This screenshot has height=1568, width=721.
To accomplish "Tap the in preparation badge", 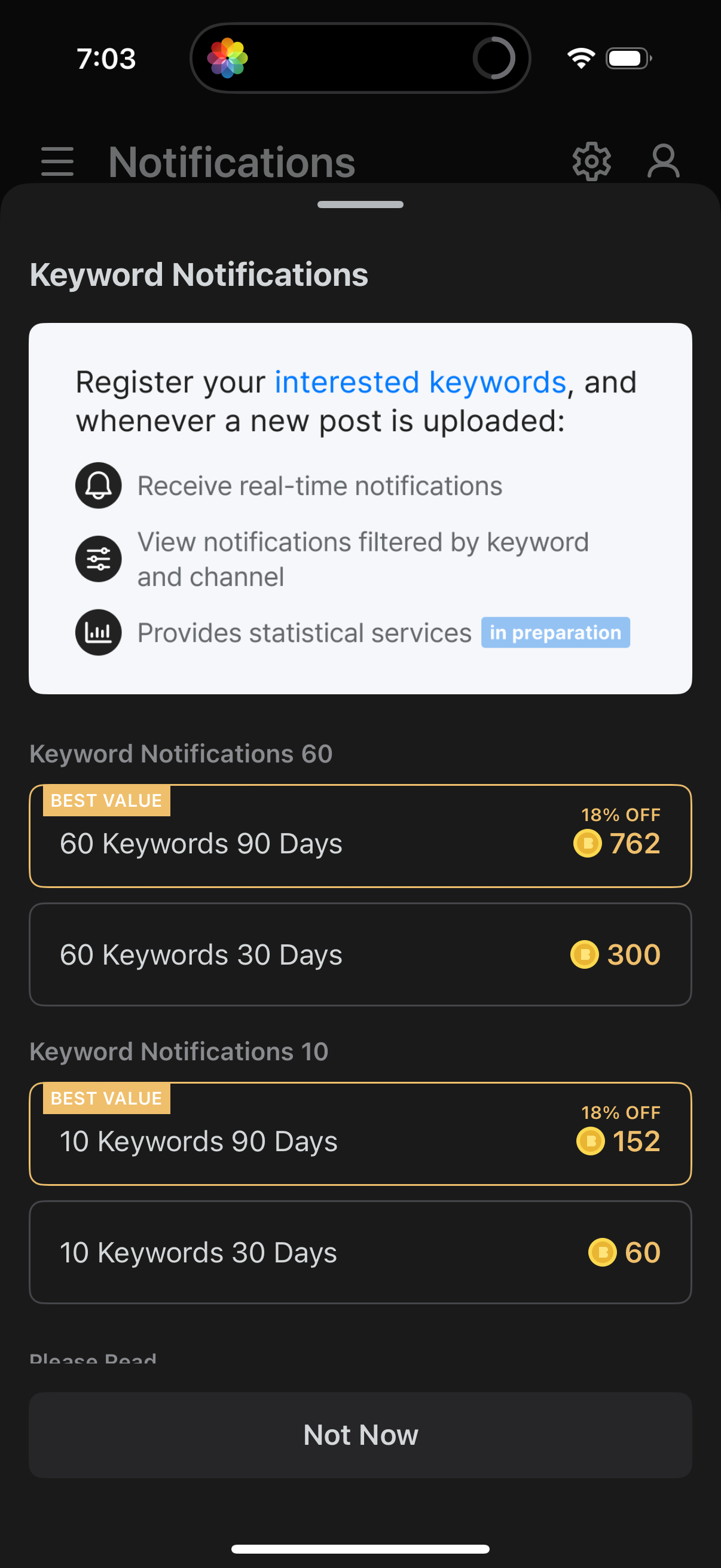I will point(554,633).
